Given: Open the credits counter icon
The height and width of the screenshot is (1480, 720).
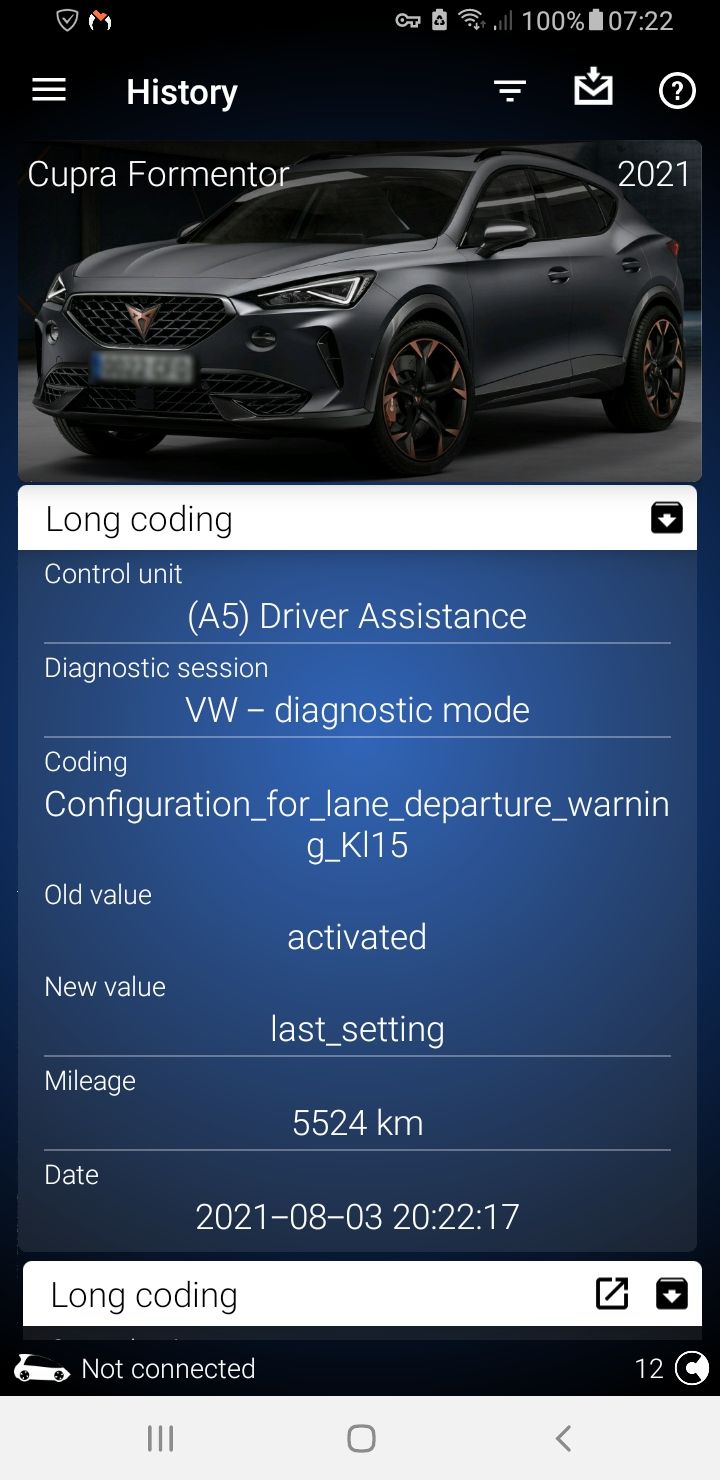Looking at the screenshot, I should click(x=691, y=1368).
